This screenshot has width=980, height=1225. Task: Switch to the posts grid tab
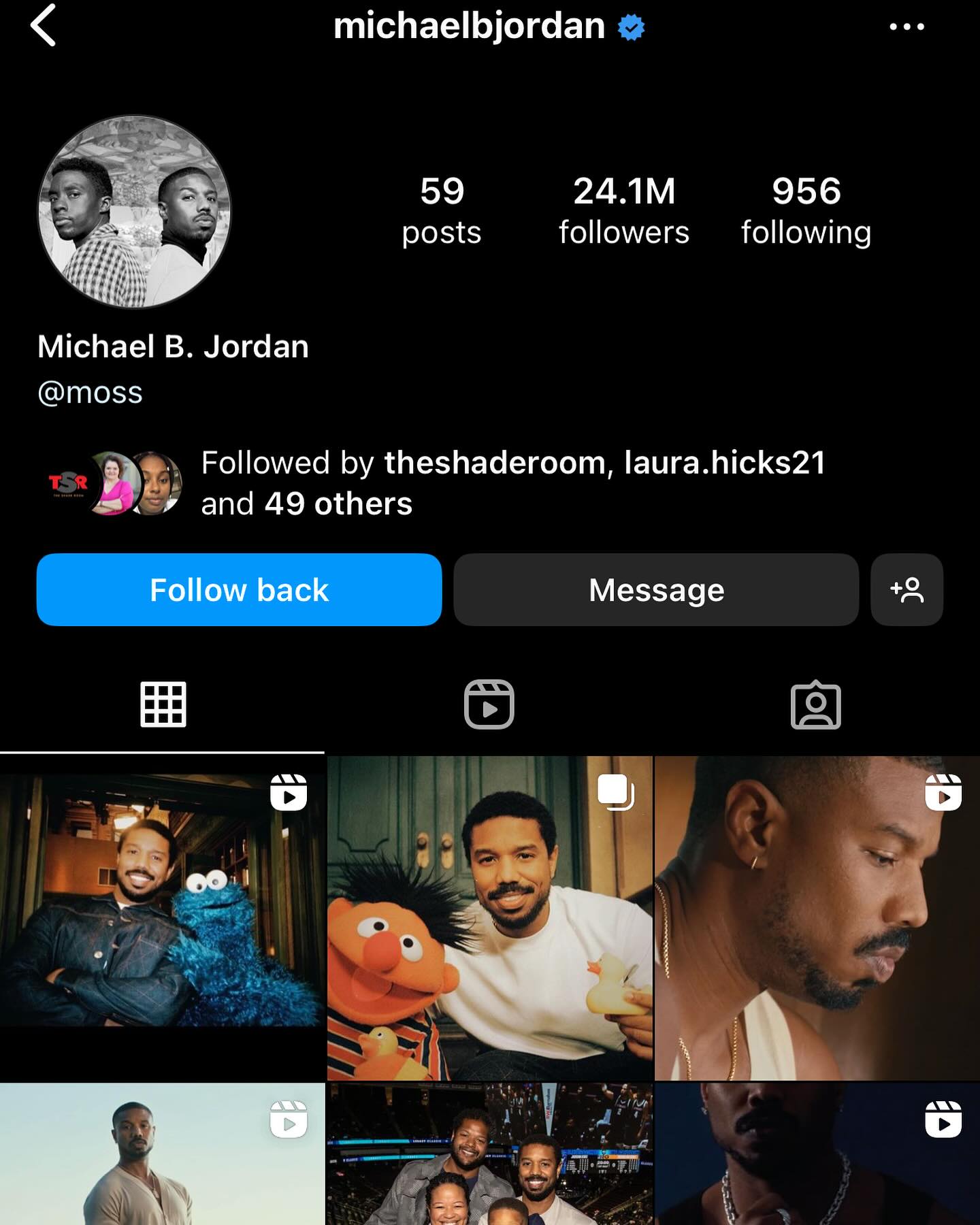click(x=163, y=704)
